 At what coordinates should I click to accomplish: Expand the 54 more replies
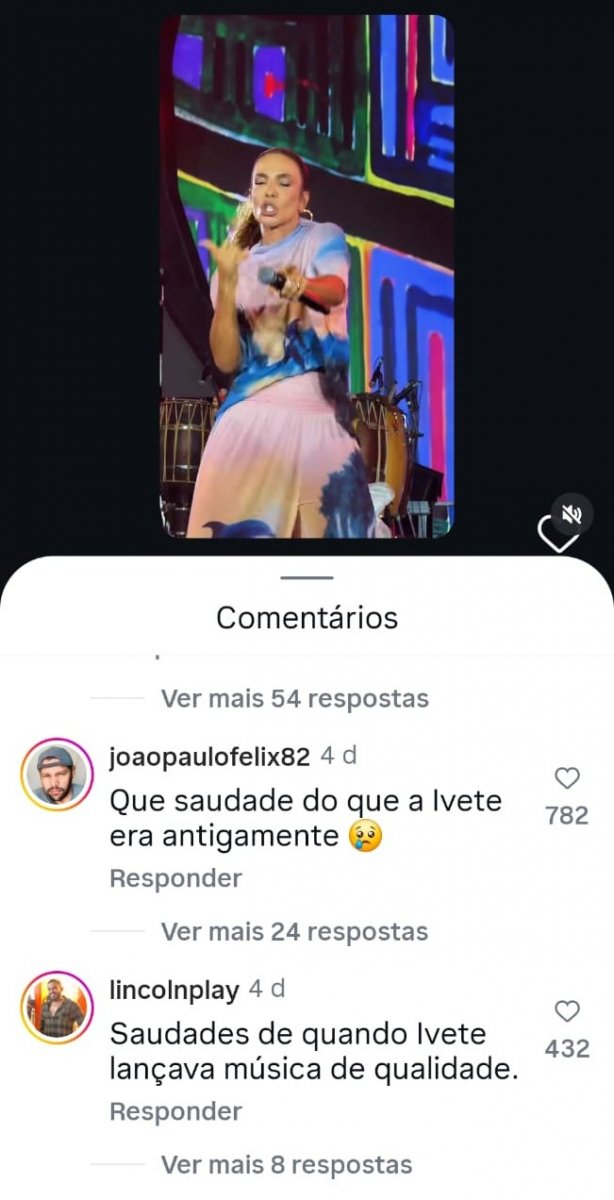tap(294, 698)
